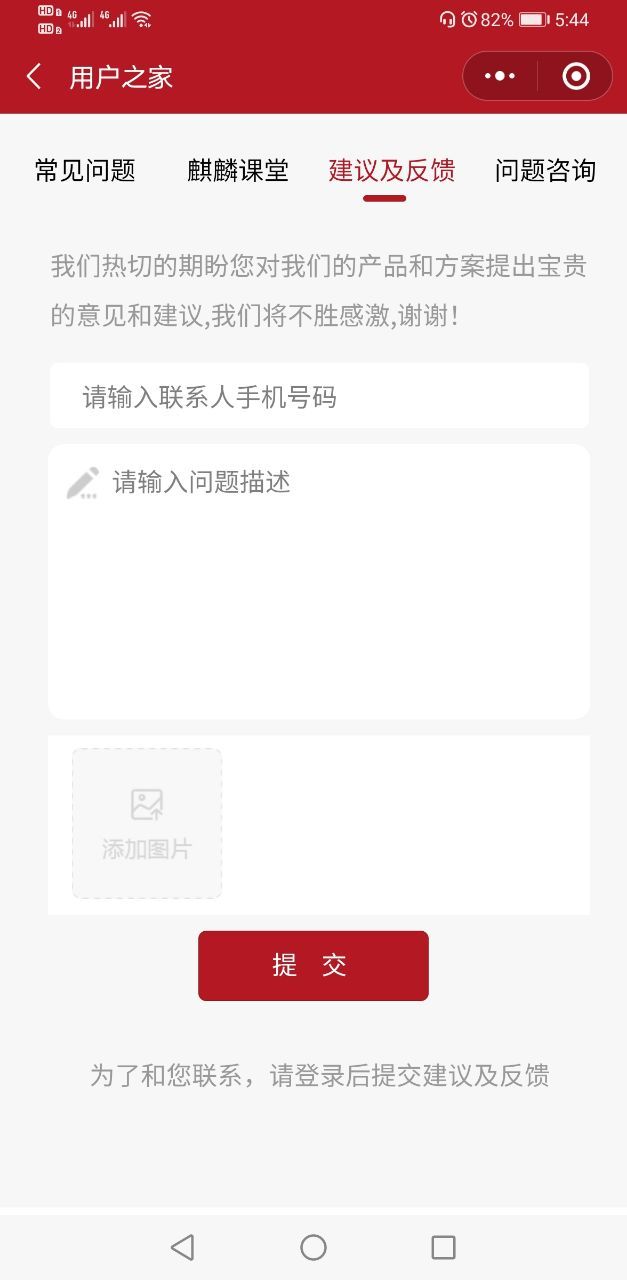Switch to the 问题咨询 tab
This screenshot has width=627, height=1280.
[545, 171]
